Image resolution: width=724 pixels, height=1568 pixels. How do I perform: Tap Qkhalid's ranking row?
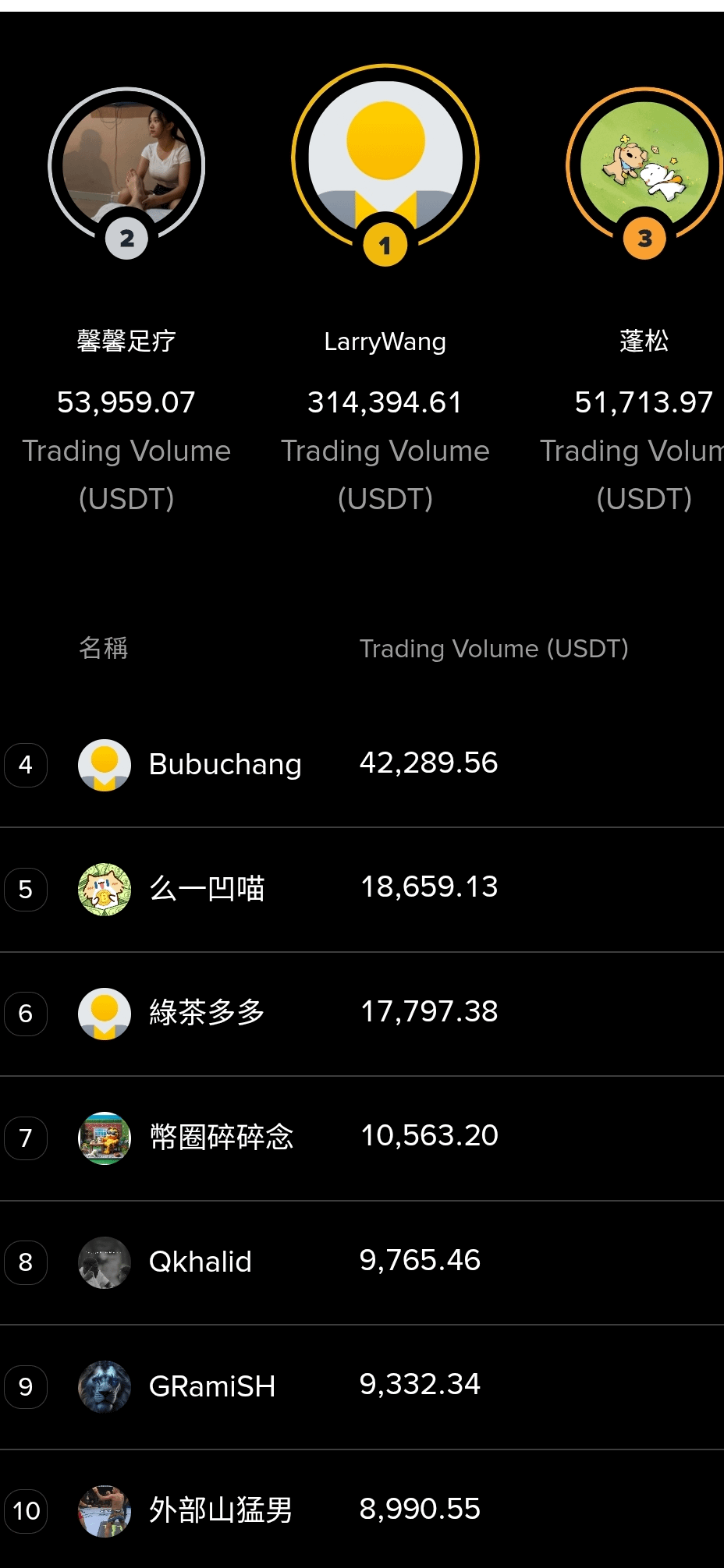tap(362, 1262)
